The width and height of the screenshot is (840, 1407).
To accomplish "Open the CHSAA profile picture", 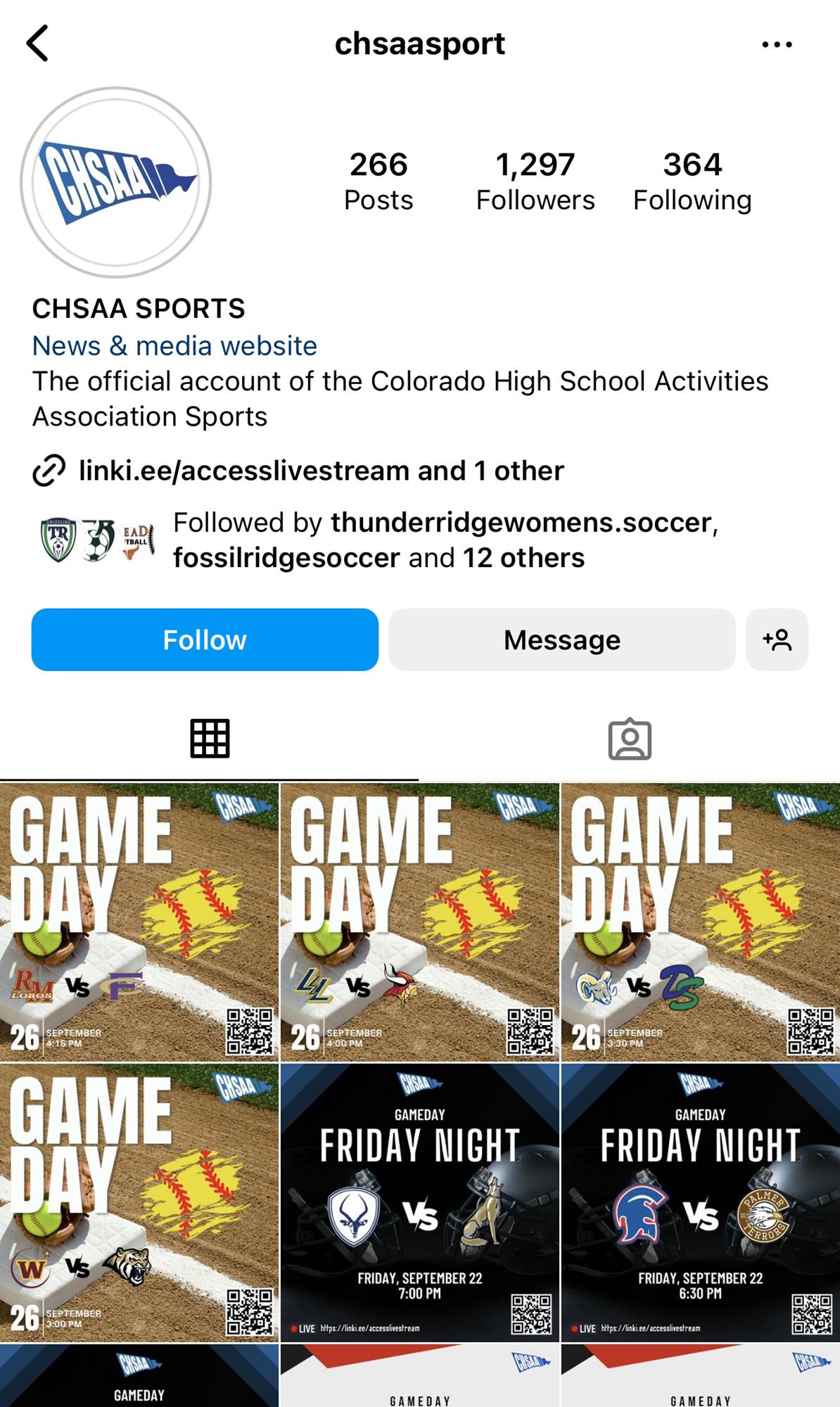I will [x=116, y=182].
